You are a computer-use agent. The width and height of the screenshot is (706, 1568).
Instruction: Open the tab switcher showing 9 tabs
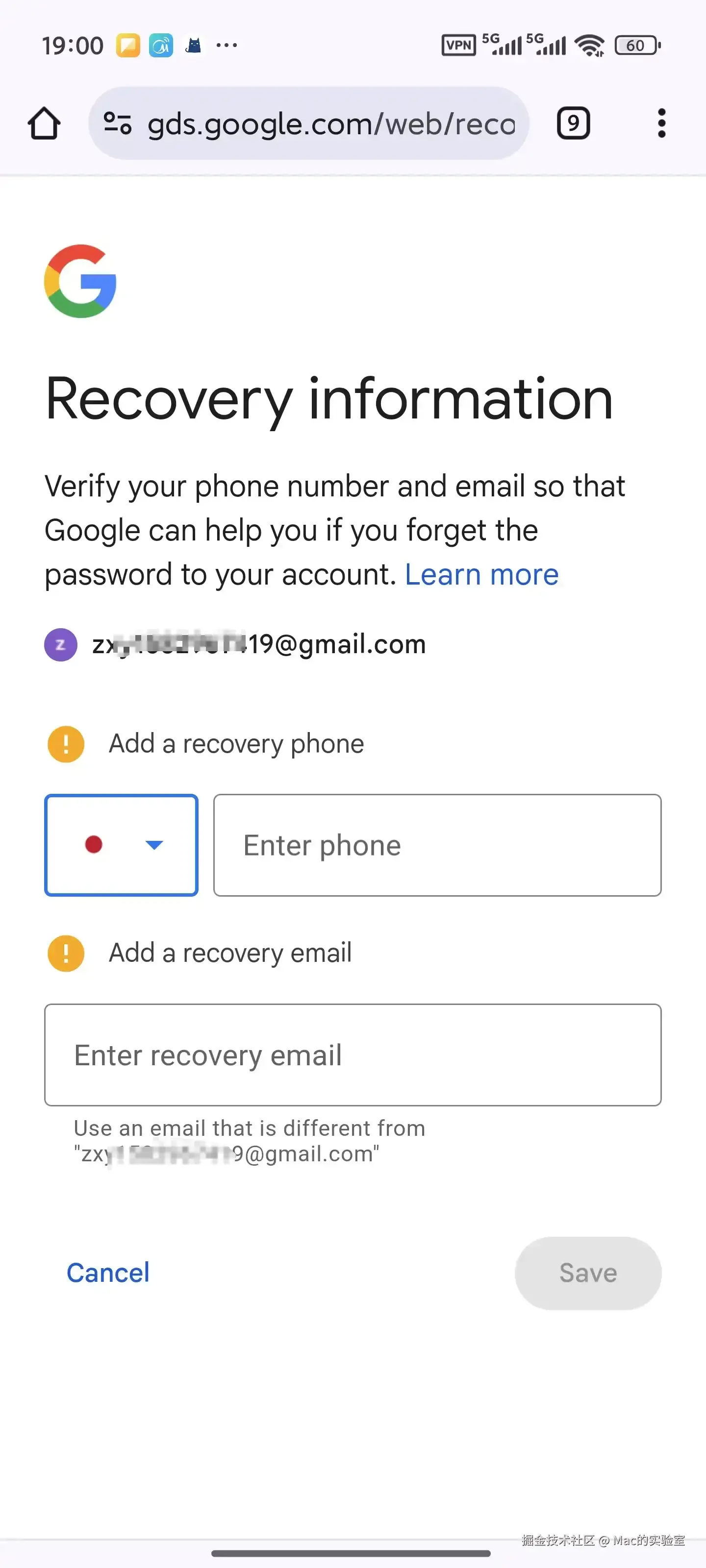coord(573,123)
